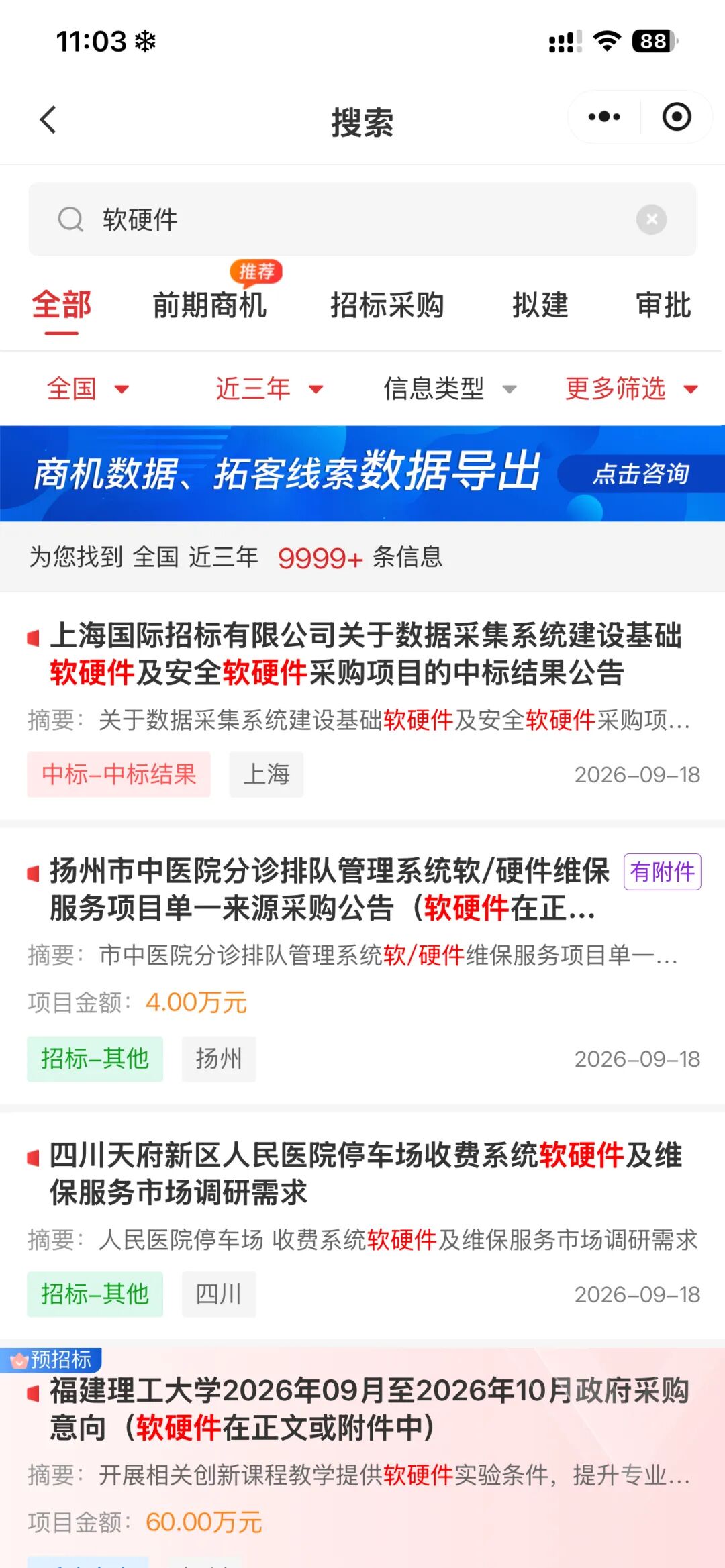Open the 四川天府新区人民医院停车场 result
Screen dimensions: 725x1568
pyautogui.click(x=362, y=1226)
